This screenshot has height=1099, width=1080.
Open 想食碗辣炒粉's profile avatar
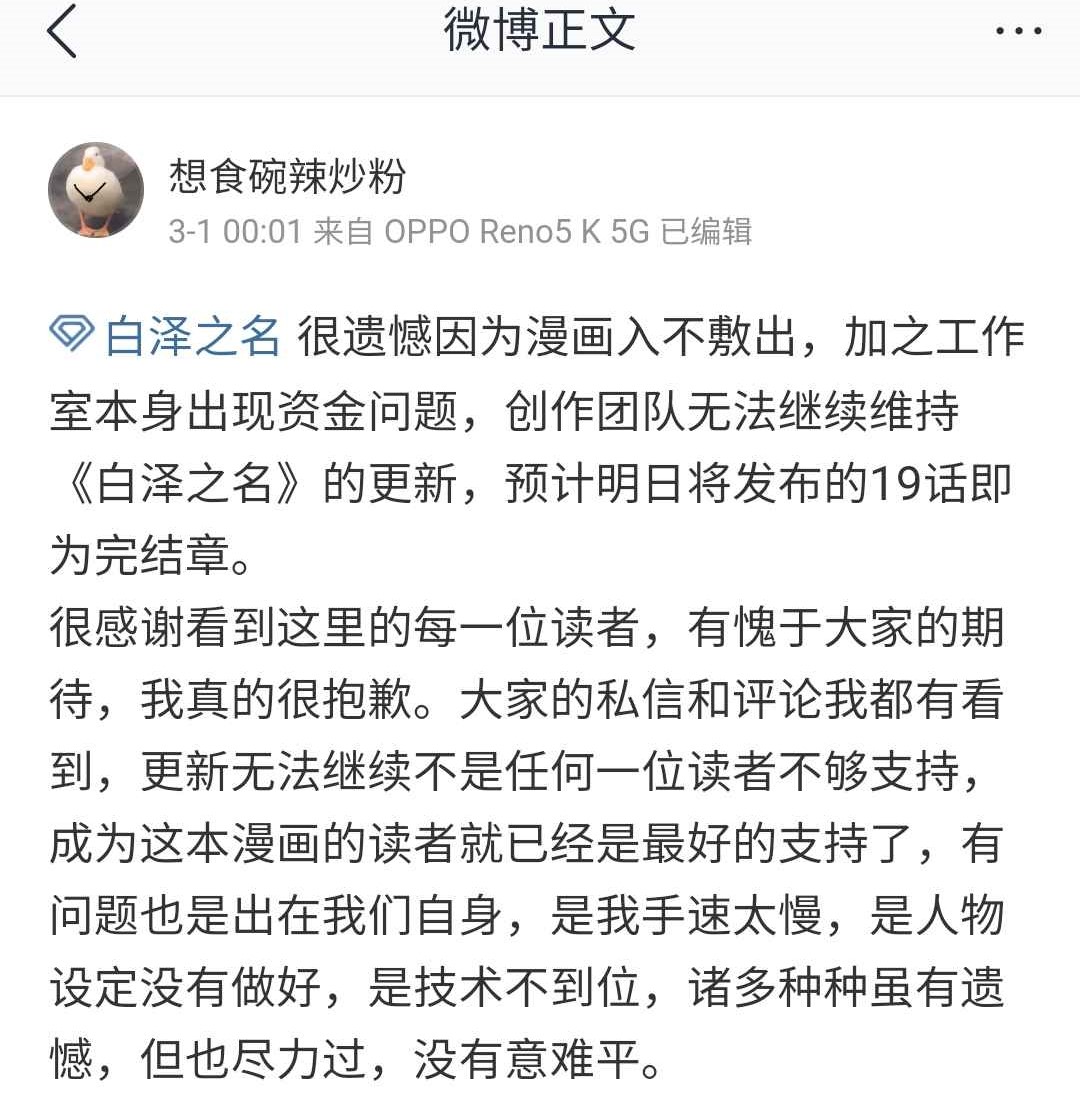click(x=96, y=189)
